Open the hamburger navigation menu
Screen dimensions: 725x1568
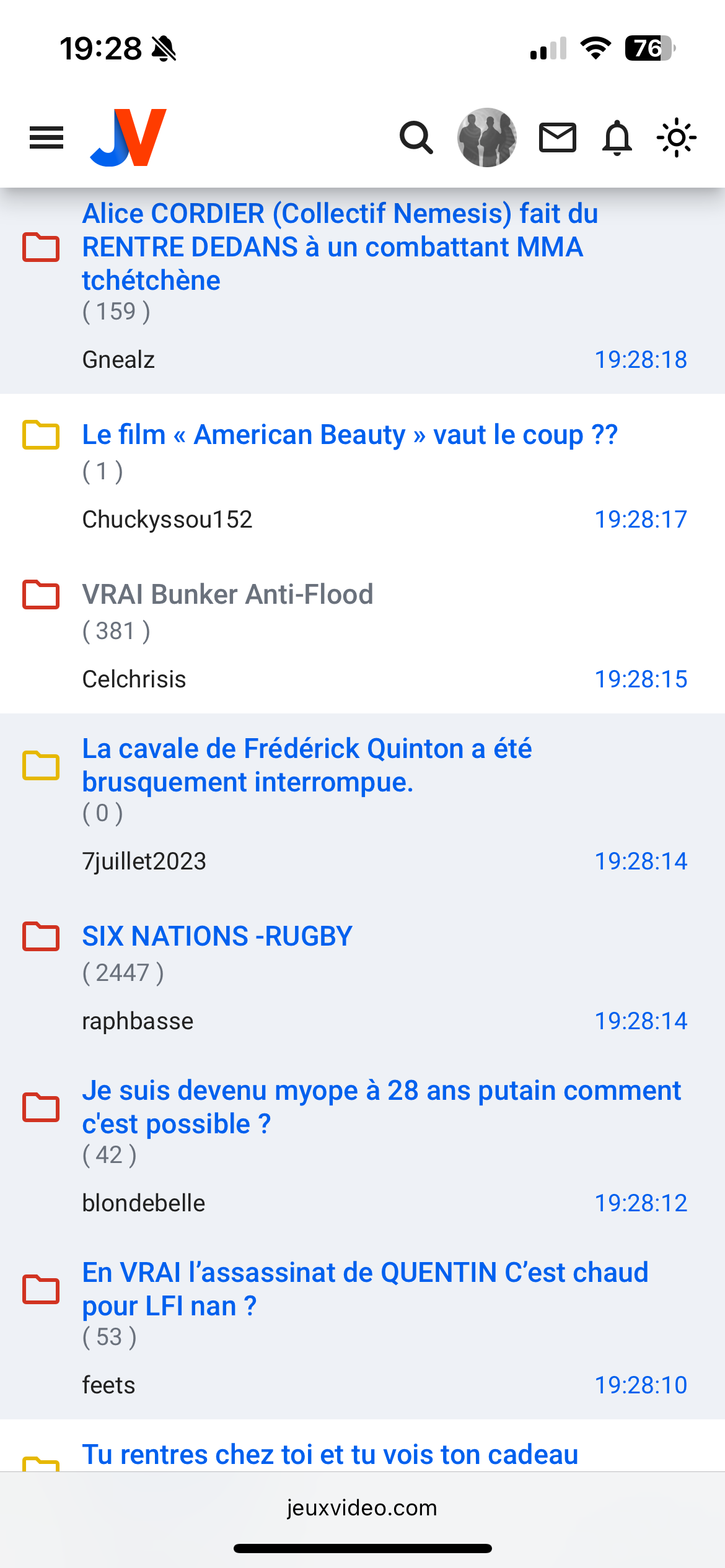click(46, 137)
